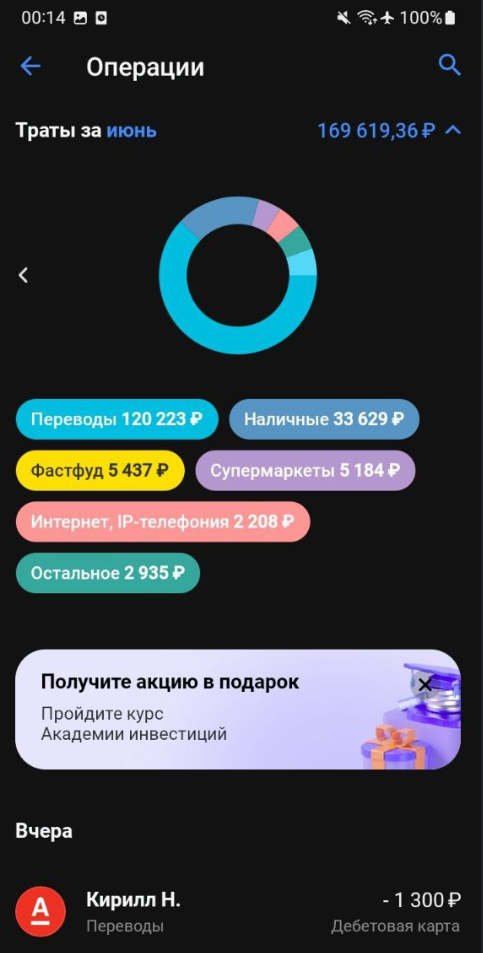This screenshot has height=953, width=483.
Task: Dismiss the investment academy banner
Action: click(425, 685)
